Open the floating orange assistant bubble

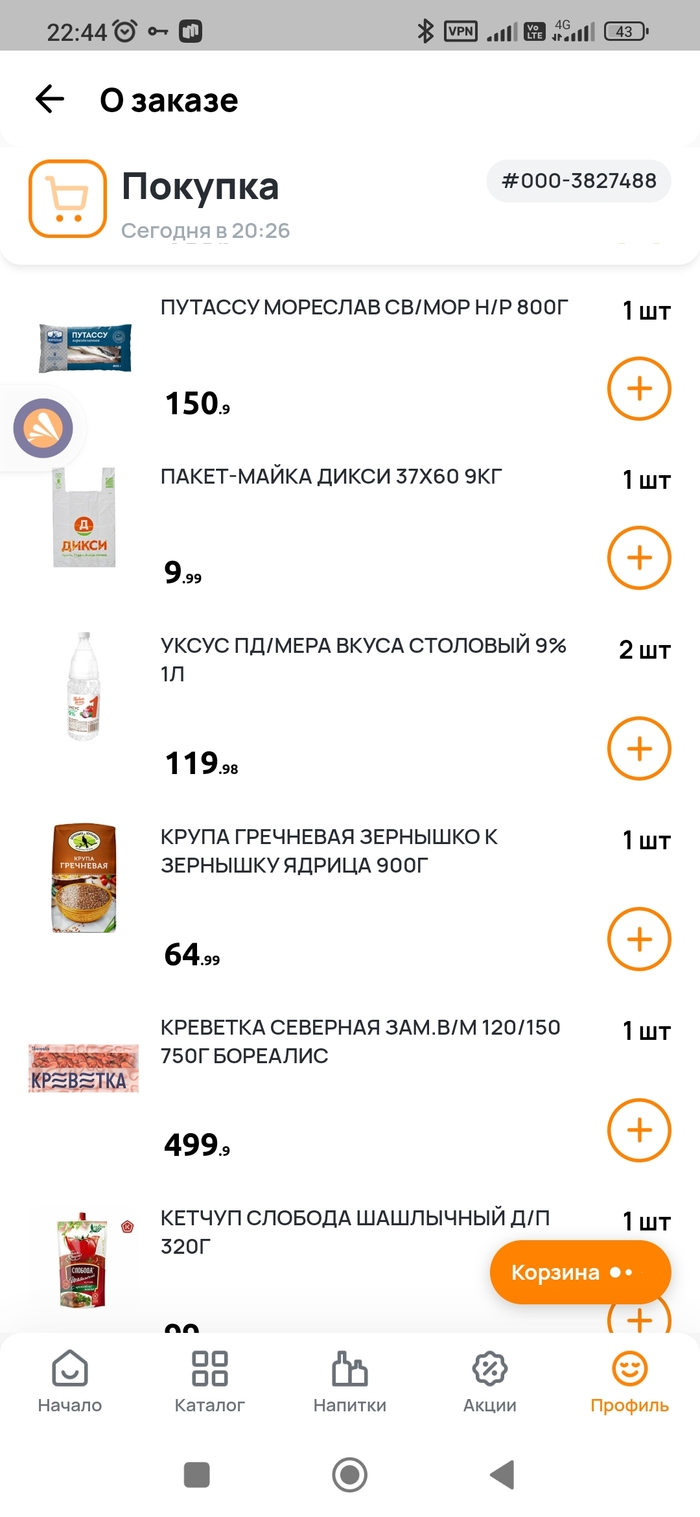pyautogui.click(x=43, y=428)
